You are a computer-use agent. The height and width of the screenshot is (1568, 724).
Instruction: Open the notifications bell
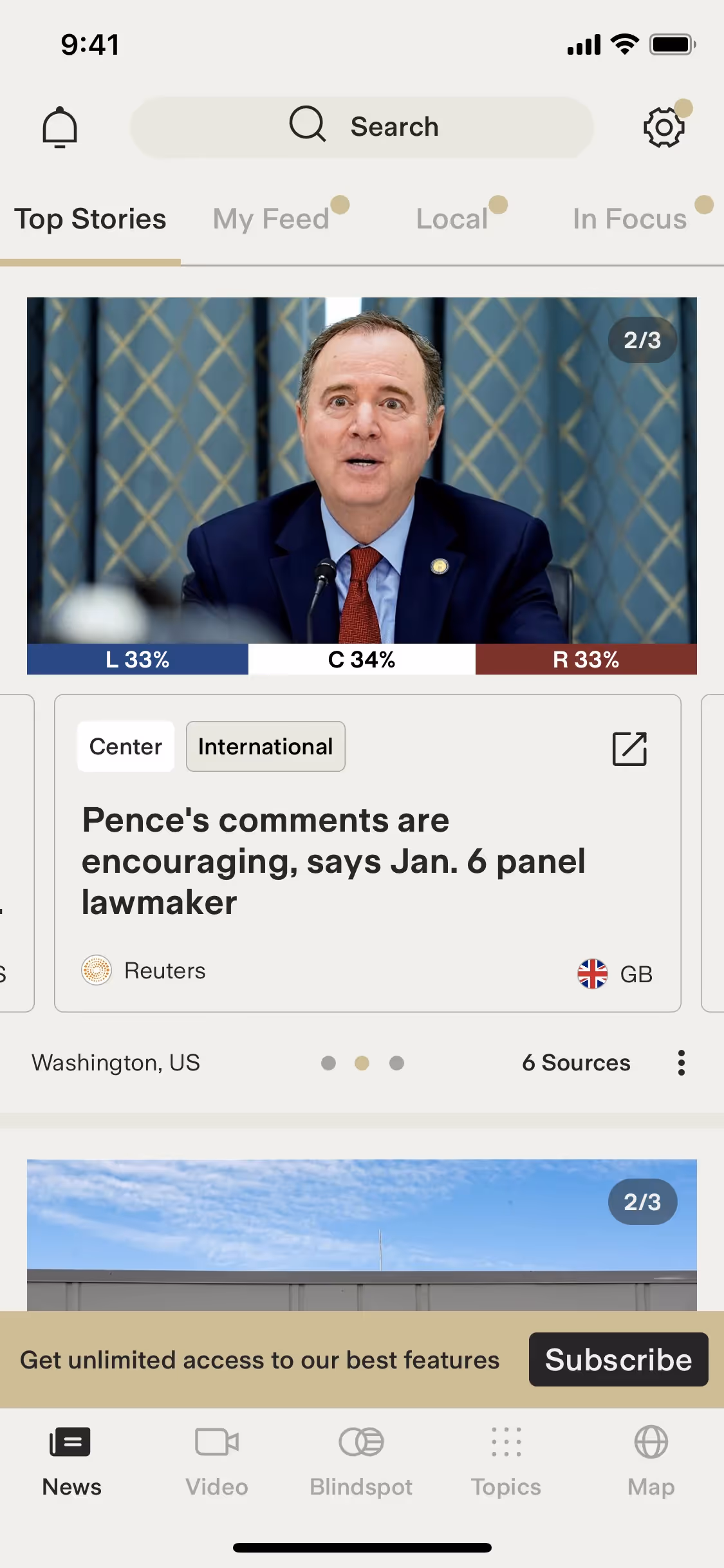click(x=60, y=127)
